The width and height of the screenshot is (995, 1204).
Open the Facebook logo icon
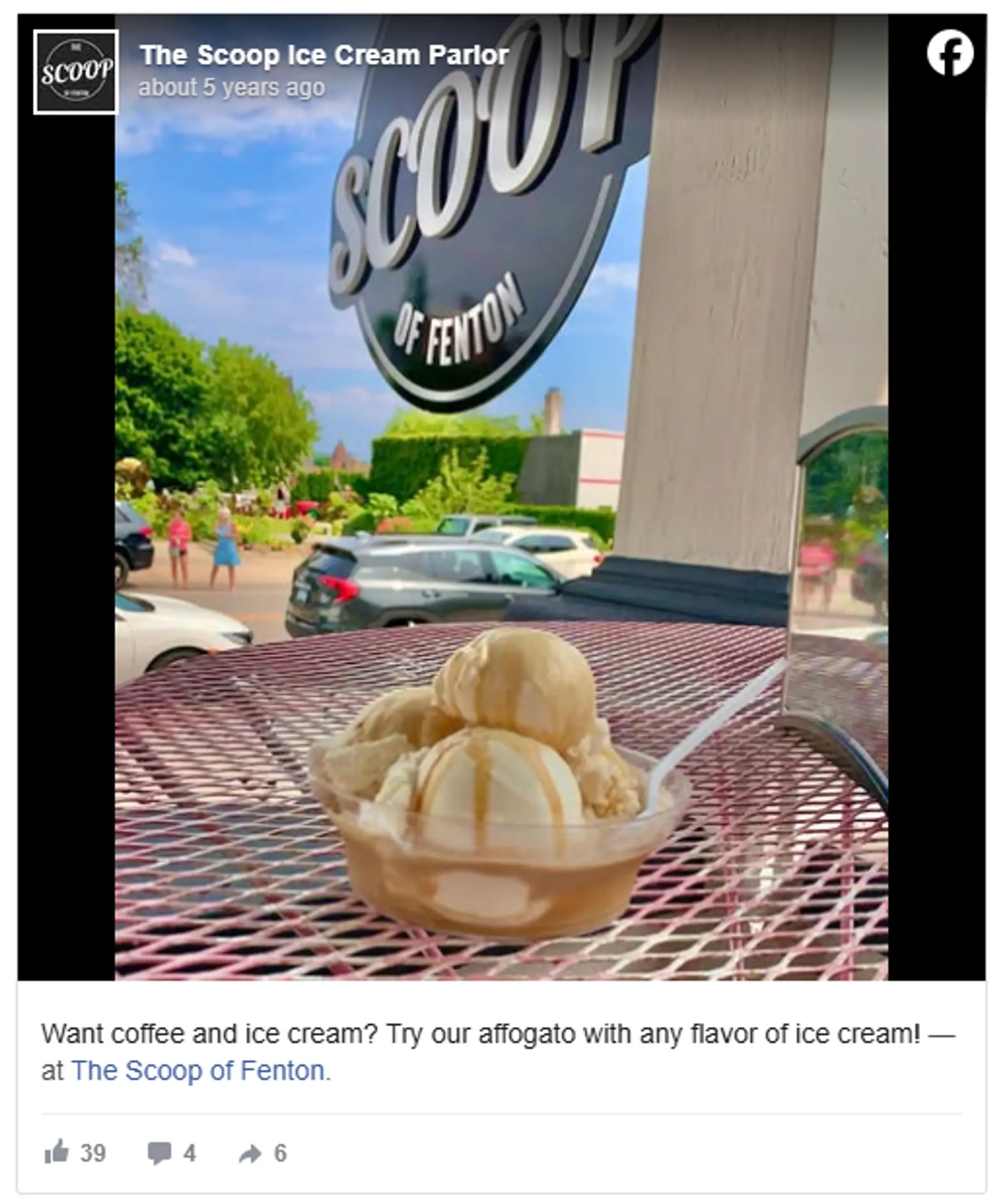[950, 53]
